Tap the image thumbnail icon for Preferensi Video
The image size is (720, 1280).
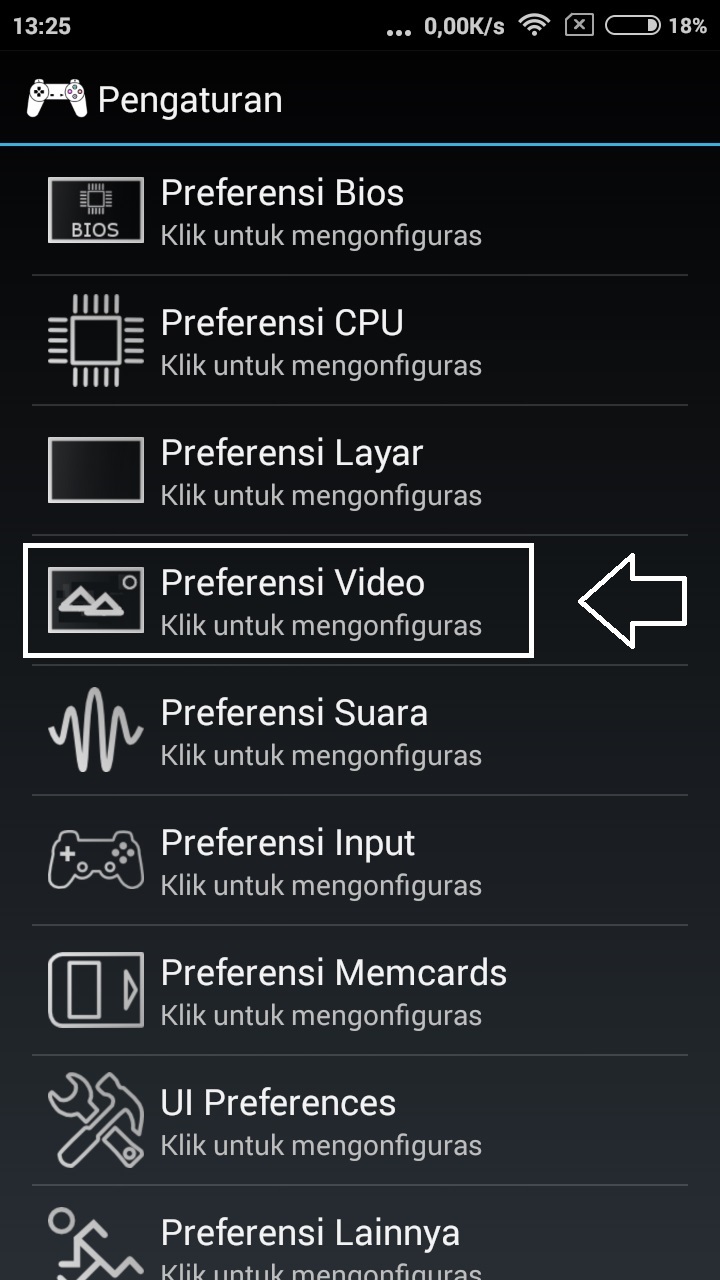[95, 599]
